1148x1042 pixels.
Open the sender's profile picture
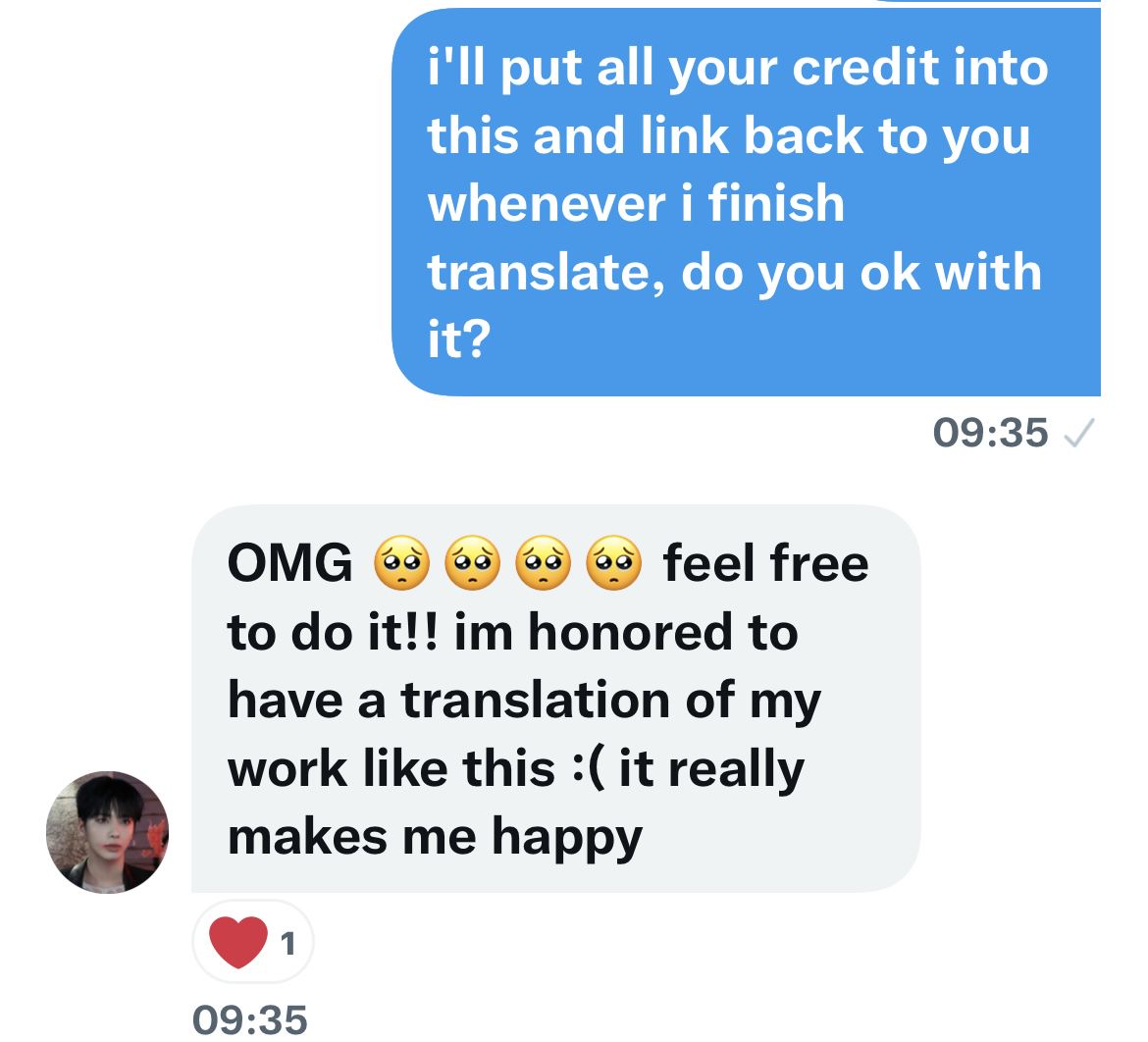(x=107, y=832)
